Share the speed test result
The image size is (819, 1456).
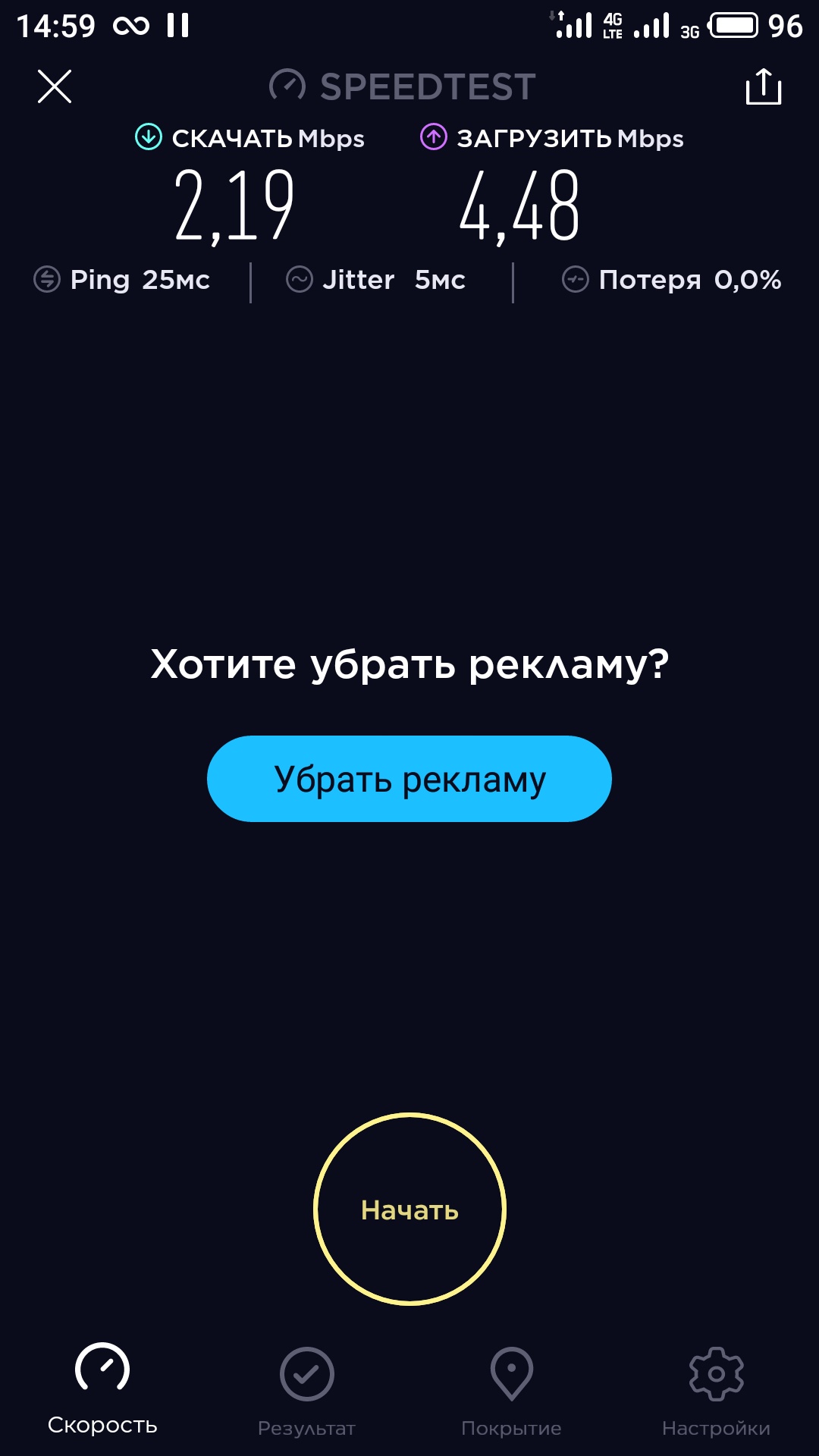click(763, 86)
